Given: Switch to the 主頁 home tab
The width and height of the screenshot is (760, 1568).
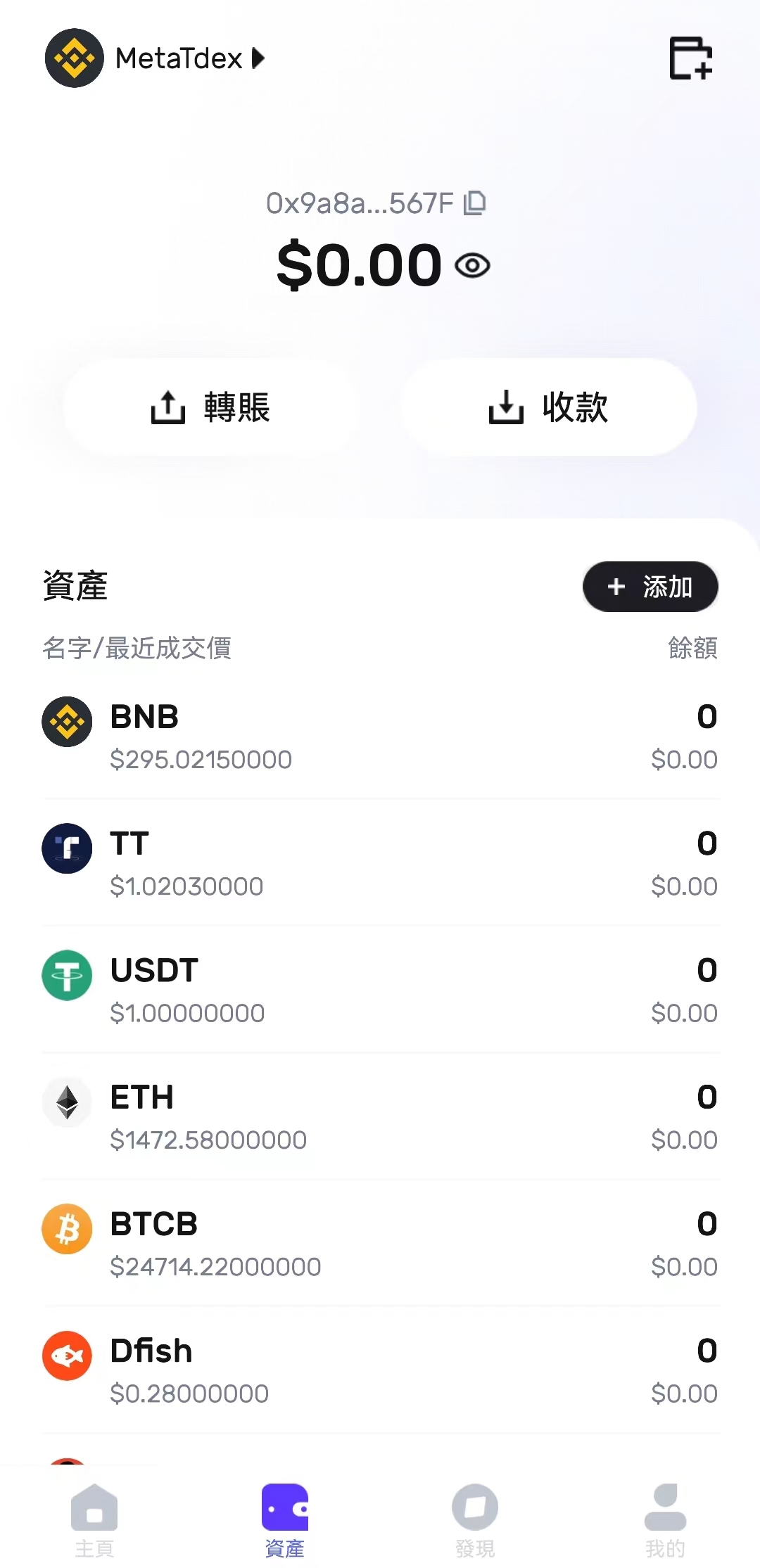Looking at the screenshot, I should pos(94,1519).
